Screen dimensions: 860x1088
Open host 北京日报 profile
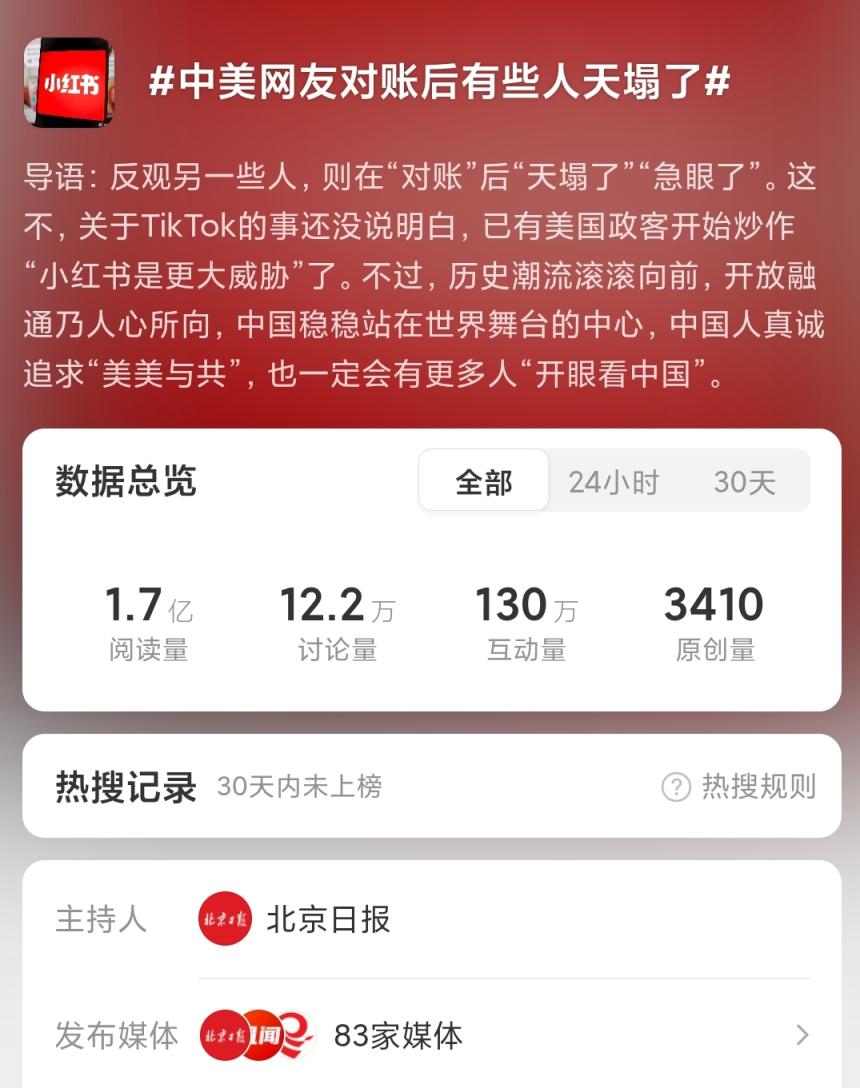pyautogui.click(x=327, y=919)
